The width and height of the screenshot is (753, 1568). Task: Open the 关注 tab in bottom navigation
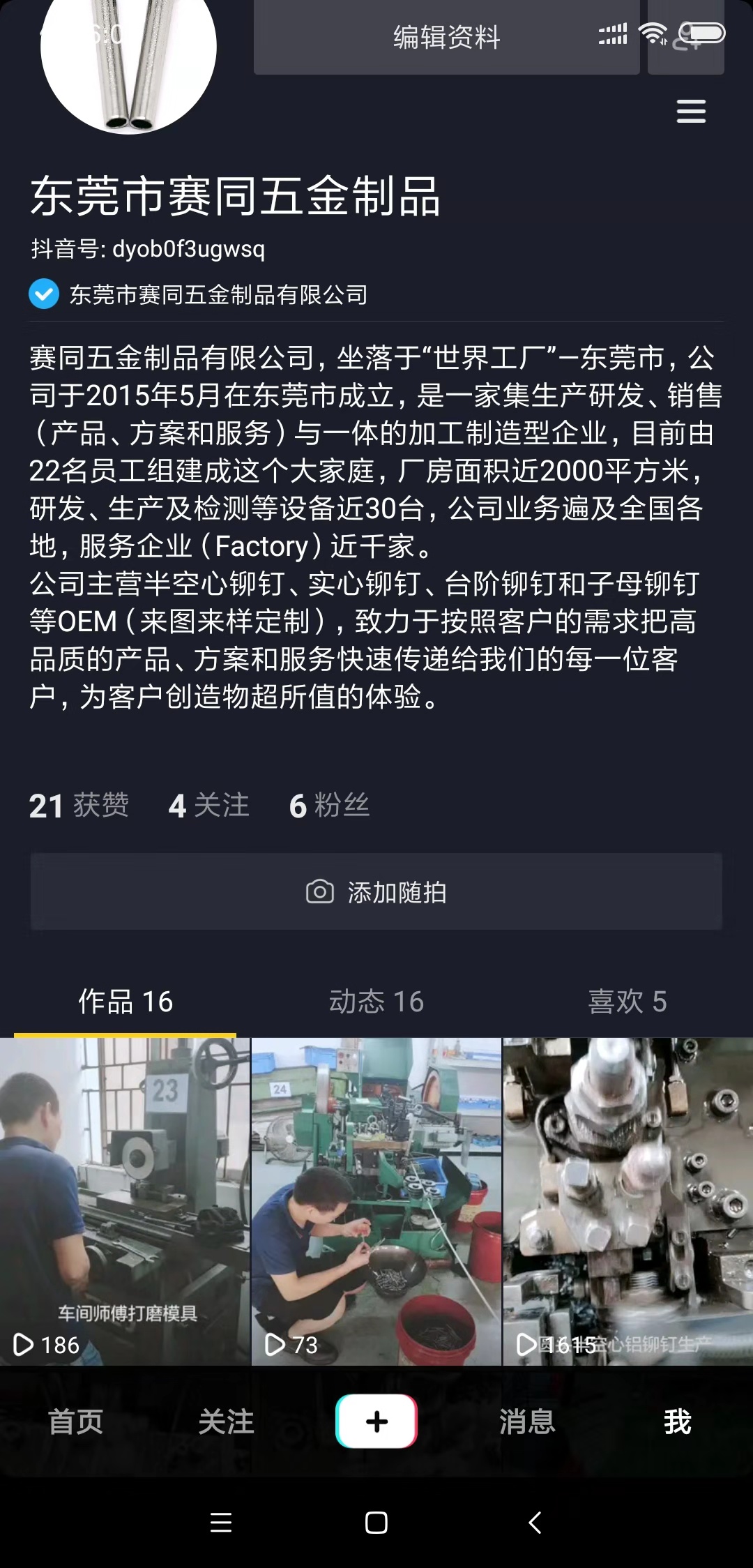pyautogui.click(x=226, y=1422)
